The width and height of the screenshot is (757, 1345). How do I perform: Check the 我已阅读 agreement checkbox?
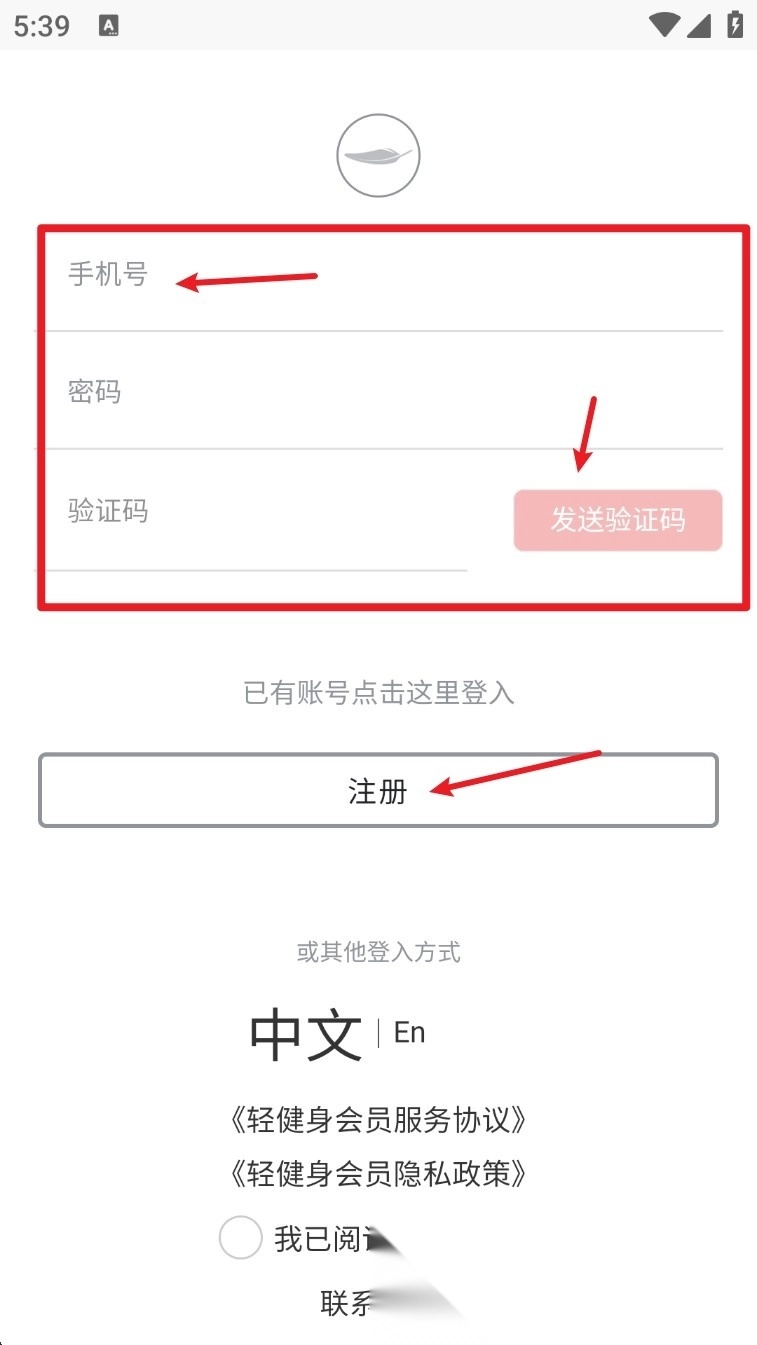(241, 1238)
